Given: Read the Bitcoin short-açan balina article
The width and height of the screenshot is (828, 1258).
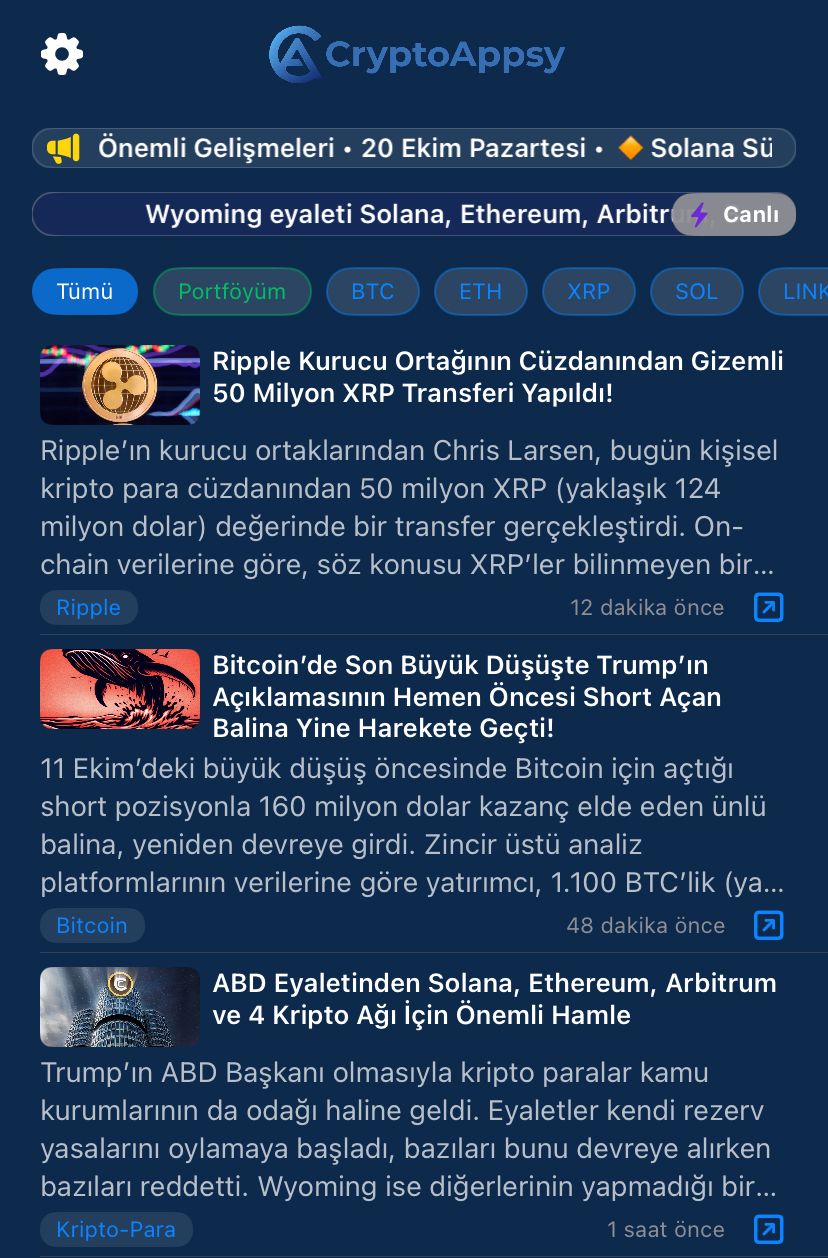Looking at the screenshot, I should (467, 696).
